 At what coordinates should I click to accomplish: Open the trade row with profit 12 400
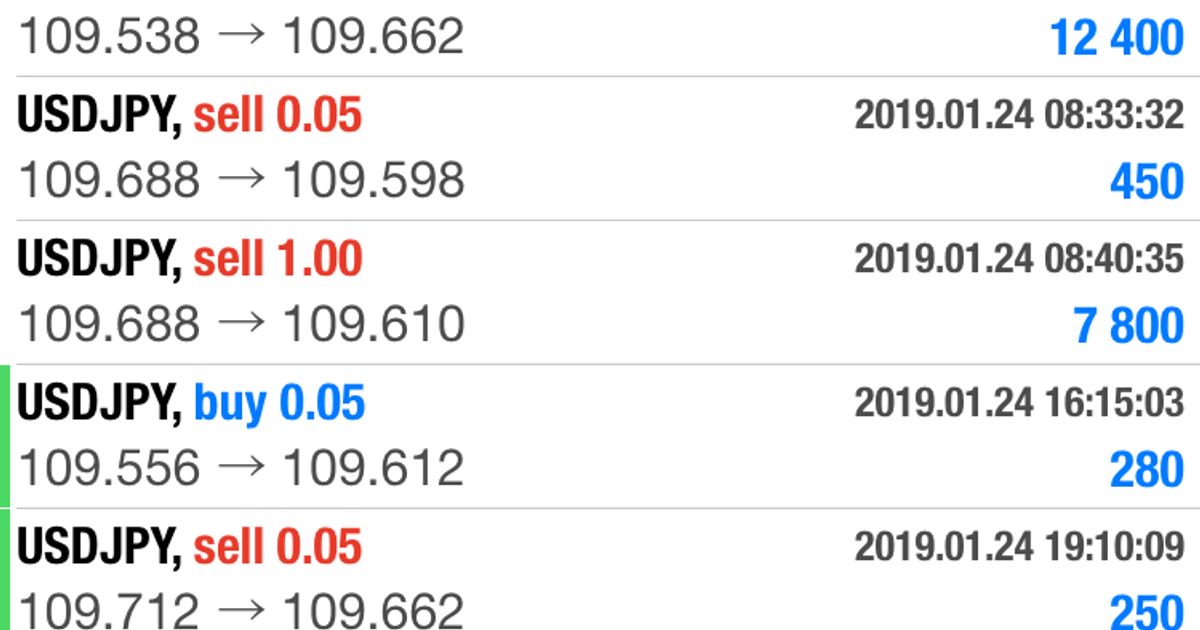point(600,38)
